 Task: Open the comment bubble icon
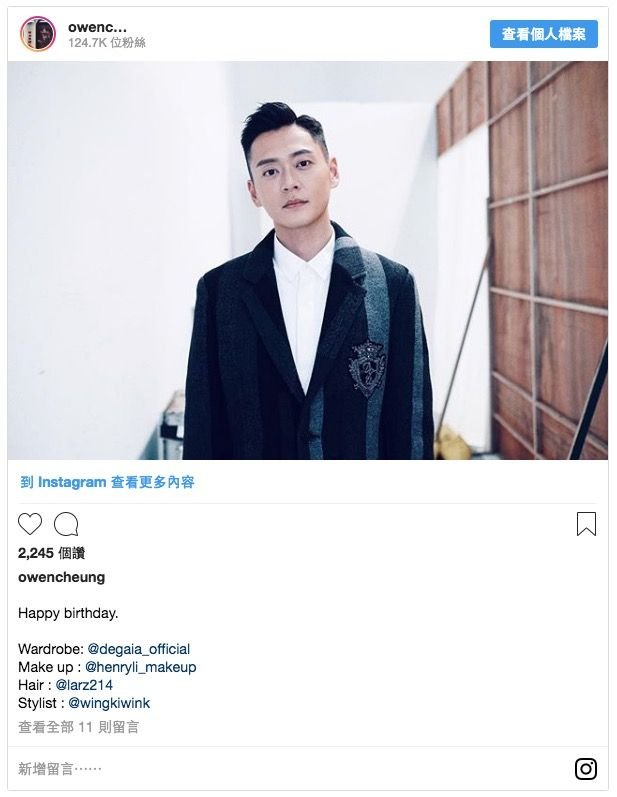[66, 524]
